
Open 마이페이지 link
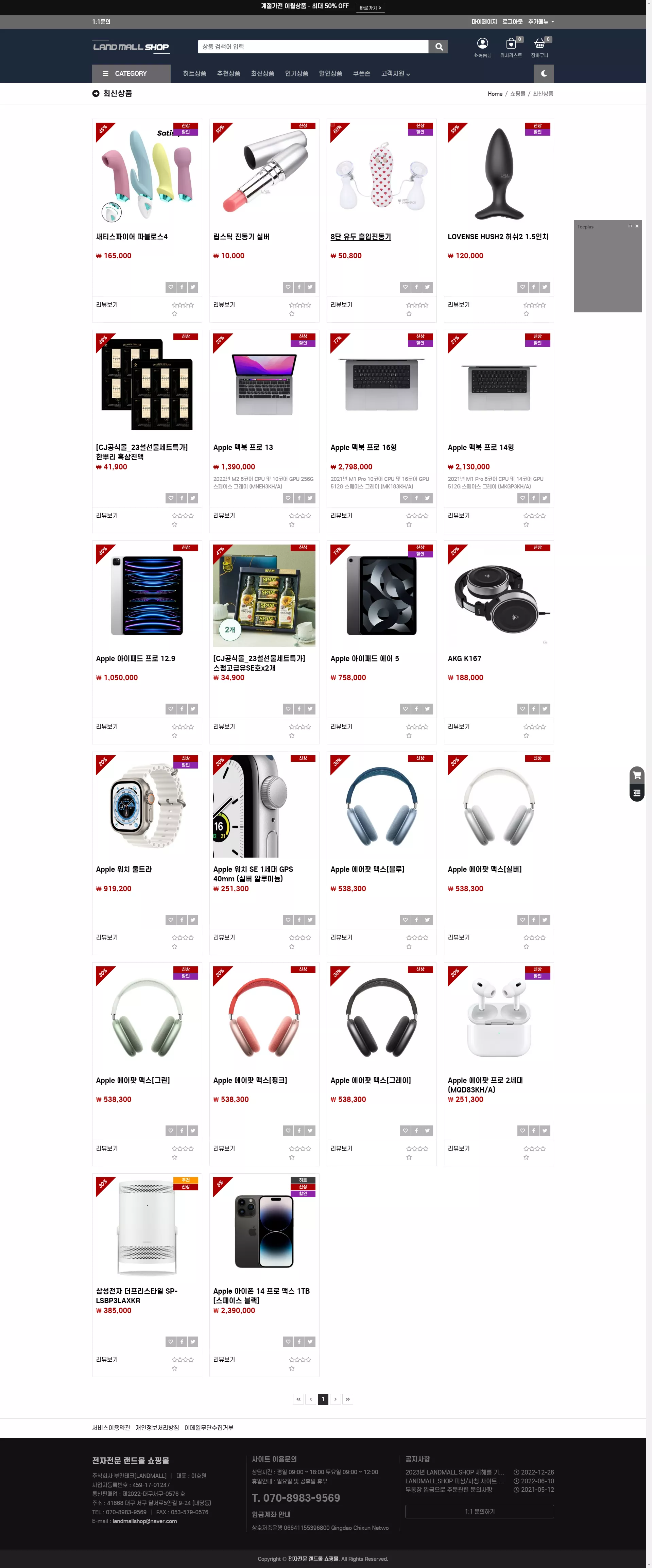(x=483, y=22)
